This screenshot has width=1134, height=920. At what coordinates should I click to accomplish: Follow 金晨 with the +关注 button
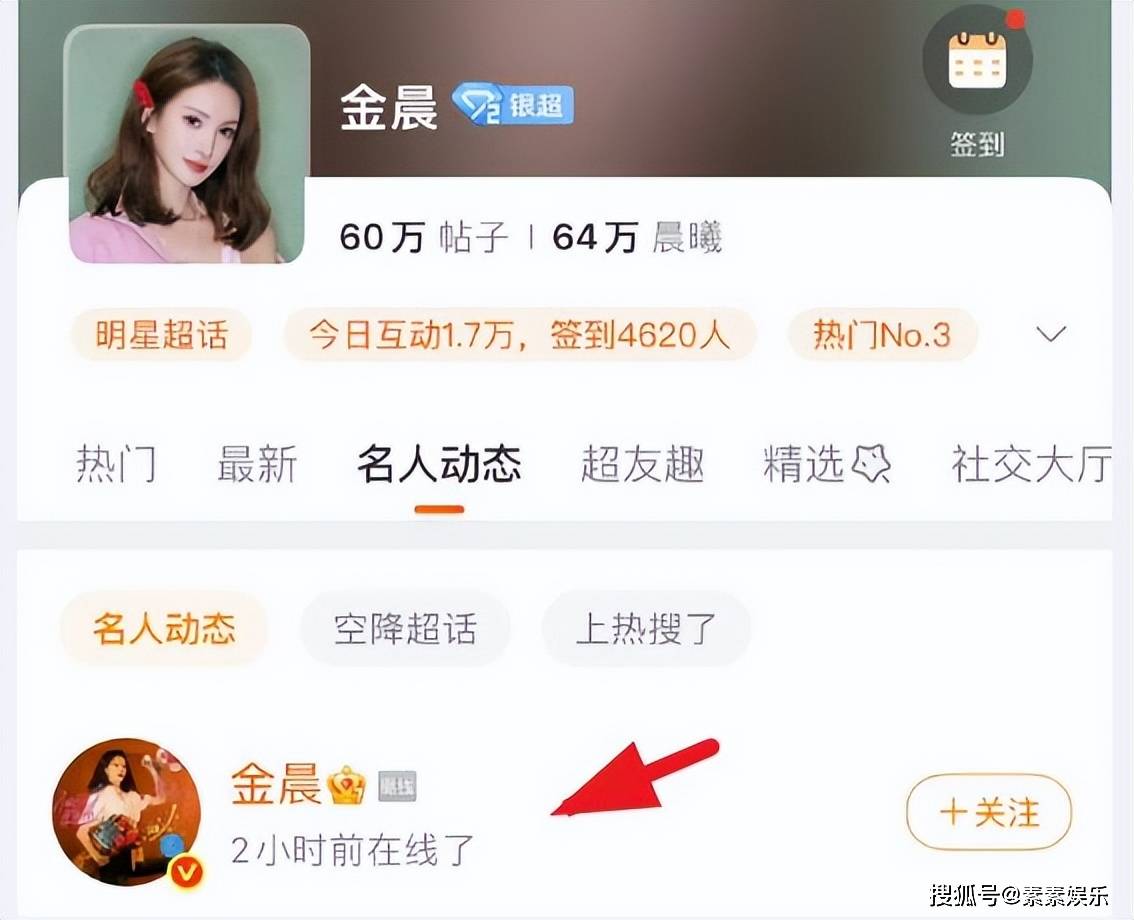point(988,813)
